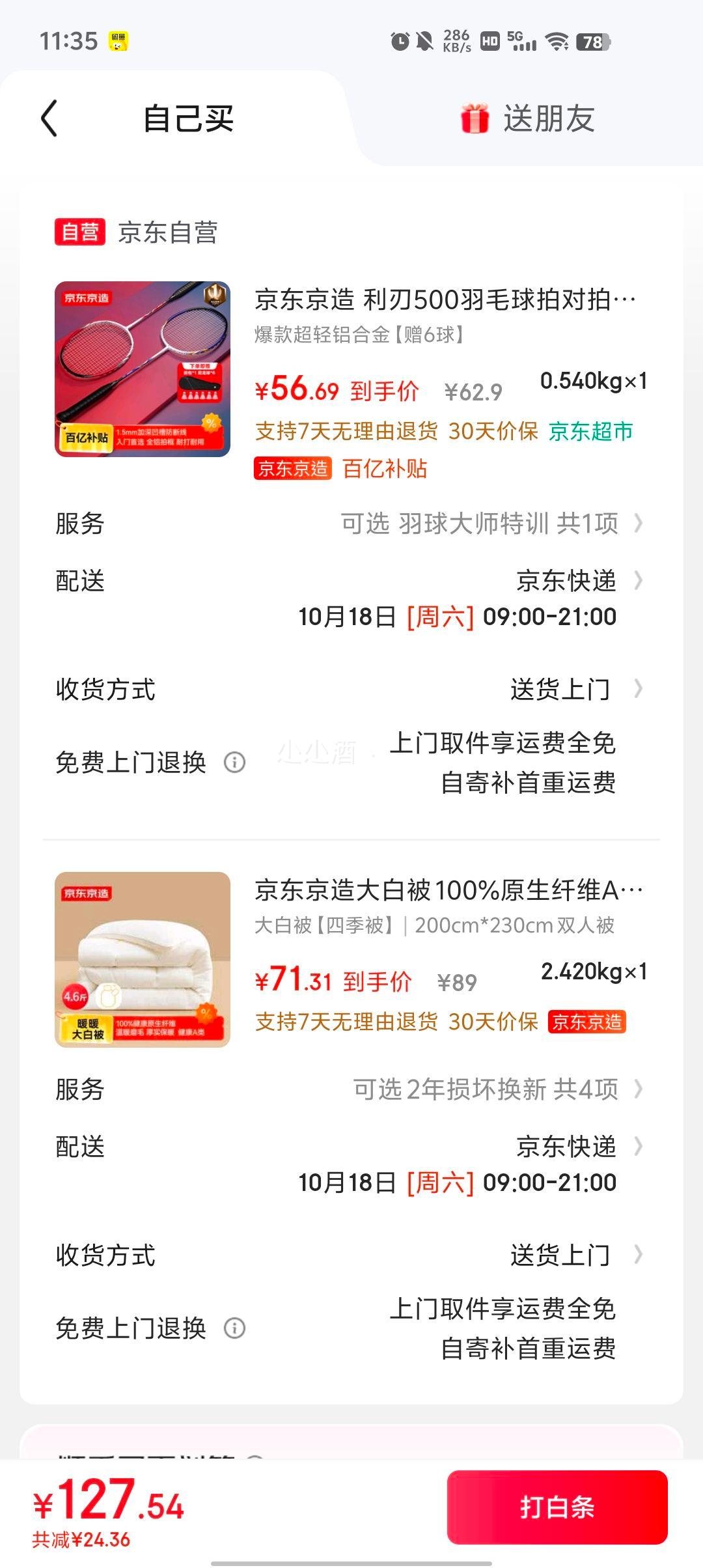Select the 自己买 tab
This screenshot has height=1568, width=703.
tap(188, 119)
